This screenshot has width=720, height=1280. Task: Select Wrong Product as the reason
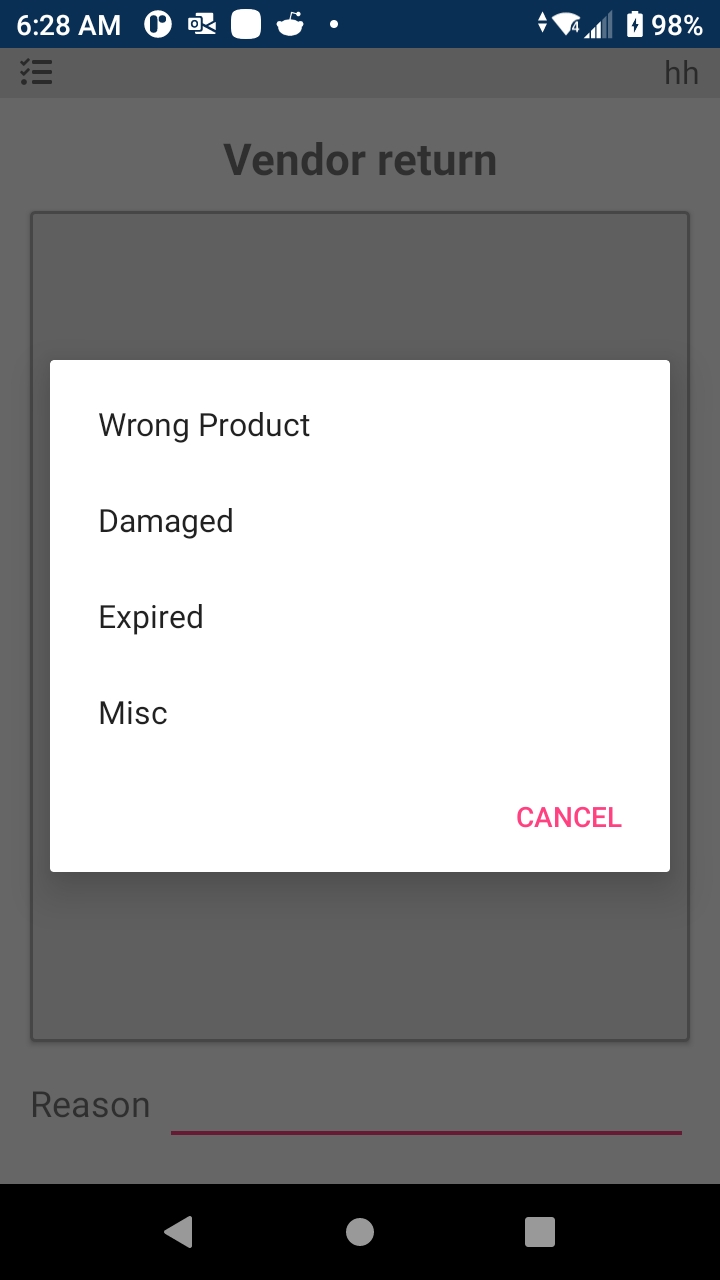pyautogui.click(x=204, y=425)
